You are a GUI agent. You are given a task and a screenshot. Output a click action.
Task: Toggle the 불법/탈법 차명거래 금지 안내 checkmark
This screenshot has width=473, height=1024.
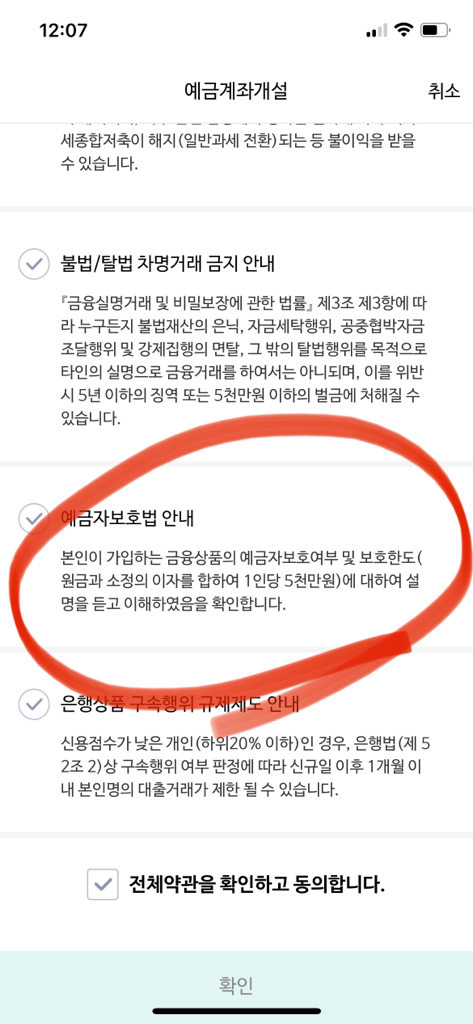[x=34, y=264]
